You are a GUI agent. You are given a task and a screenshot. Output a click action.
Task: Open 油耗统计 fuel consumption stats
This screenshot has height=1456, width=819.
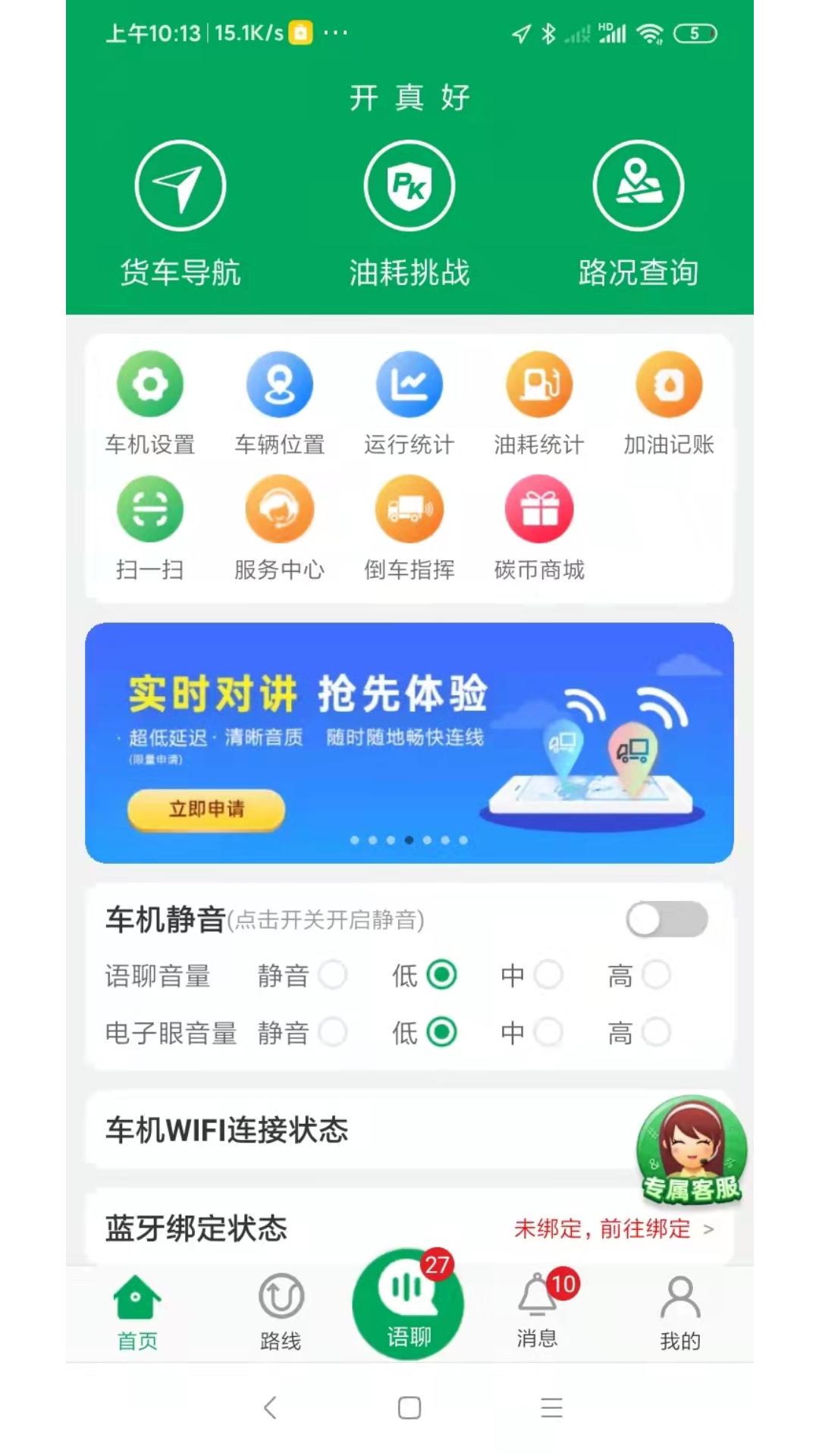539,400
